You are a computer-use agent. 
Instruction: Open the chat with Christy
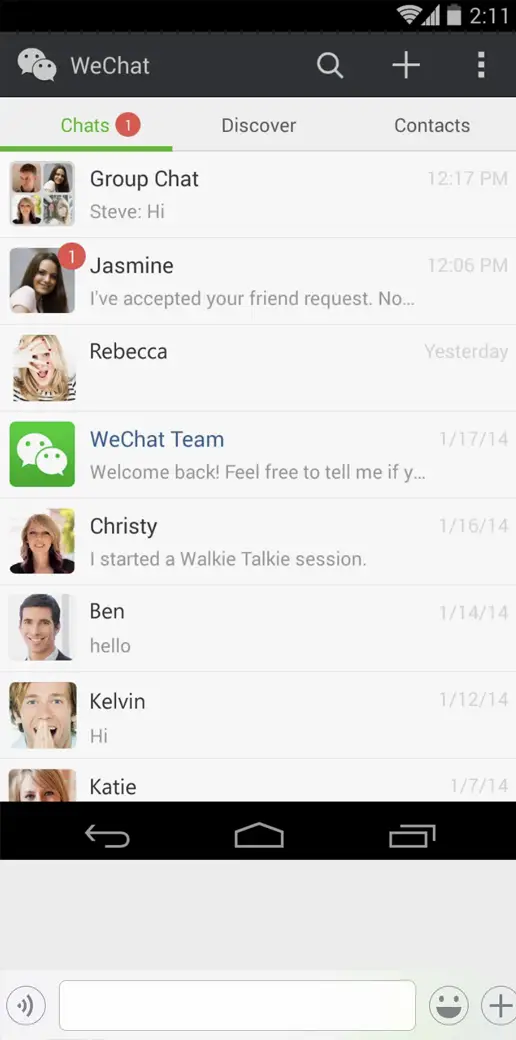point(258,542)
